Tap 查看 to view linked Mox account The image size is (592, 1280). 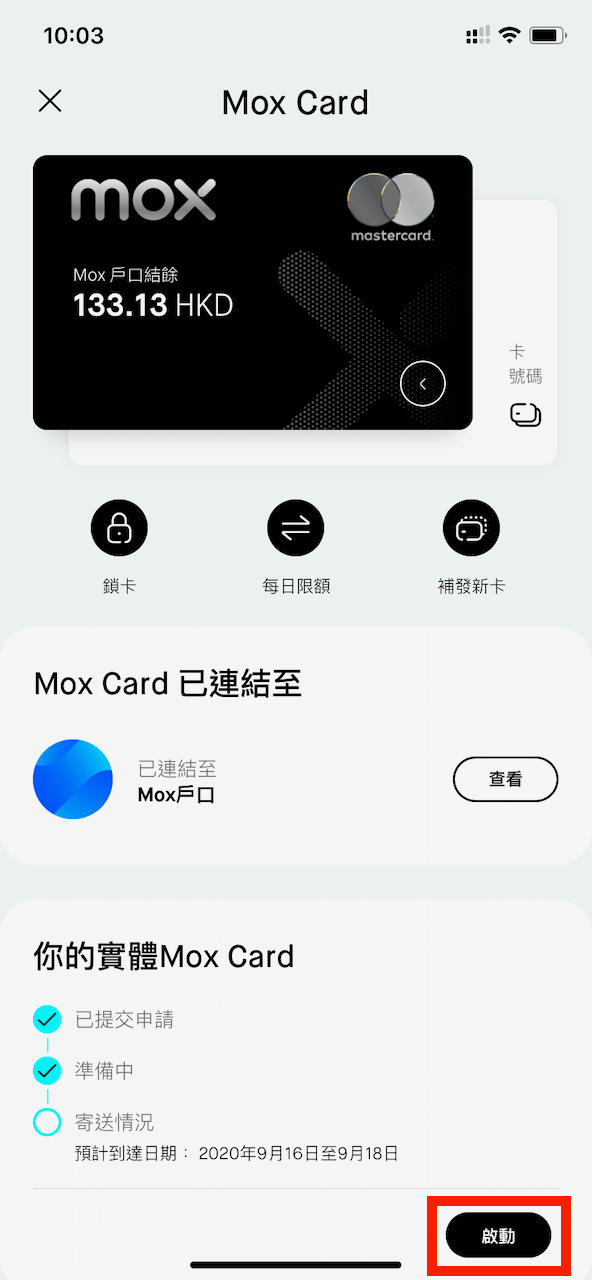click(505, 779)
